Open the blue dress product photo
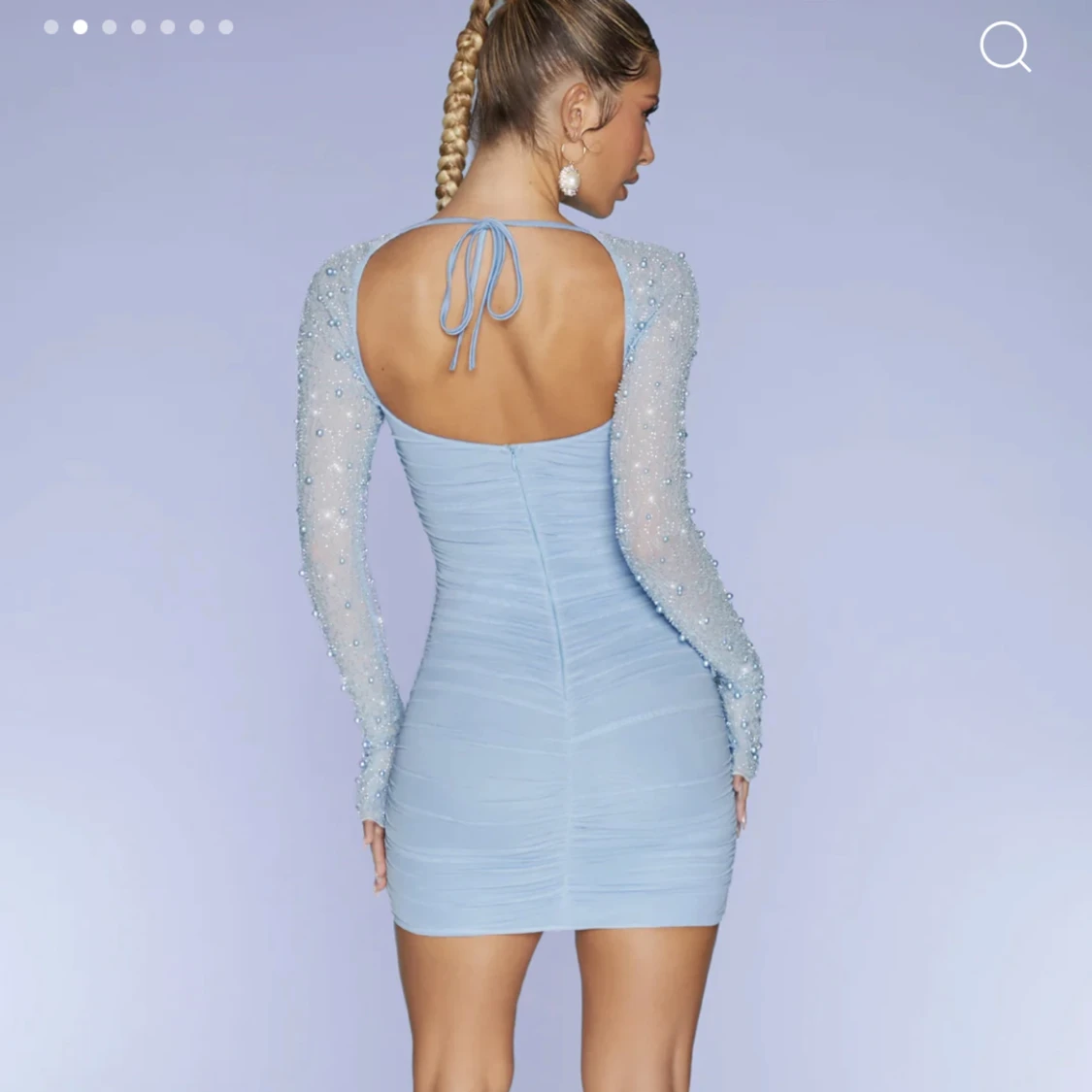Image resolution: width=1092 pixels, height=1092 pixels. point(544,582)
